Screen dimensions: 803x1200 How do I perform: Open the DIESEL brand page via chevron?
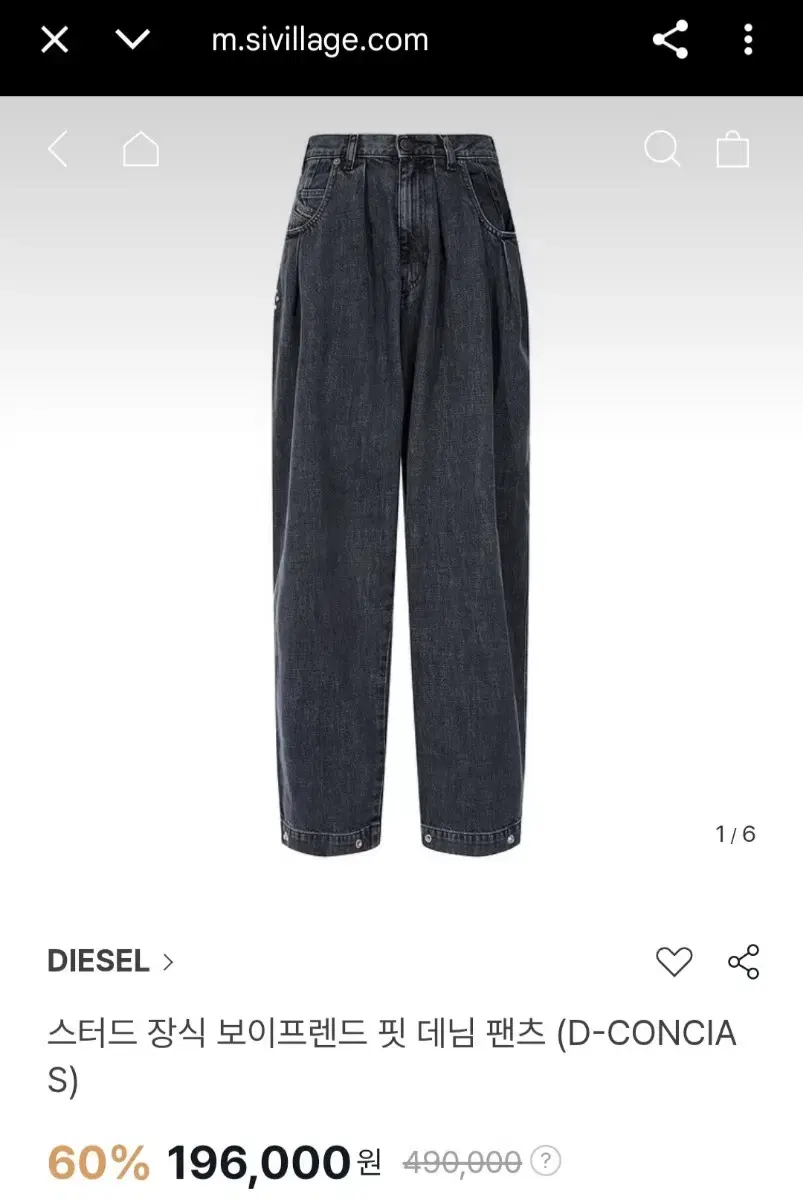[169, 962]
